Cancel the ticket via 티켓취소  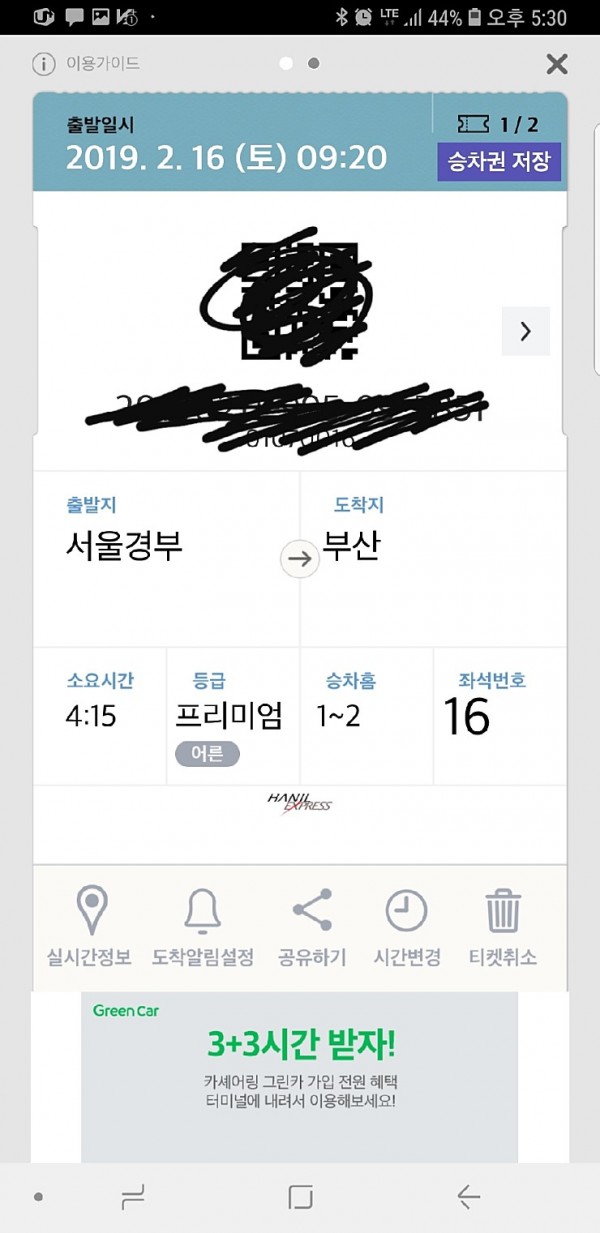point(503,927)
